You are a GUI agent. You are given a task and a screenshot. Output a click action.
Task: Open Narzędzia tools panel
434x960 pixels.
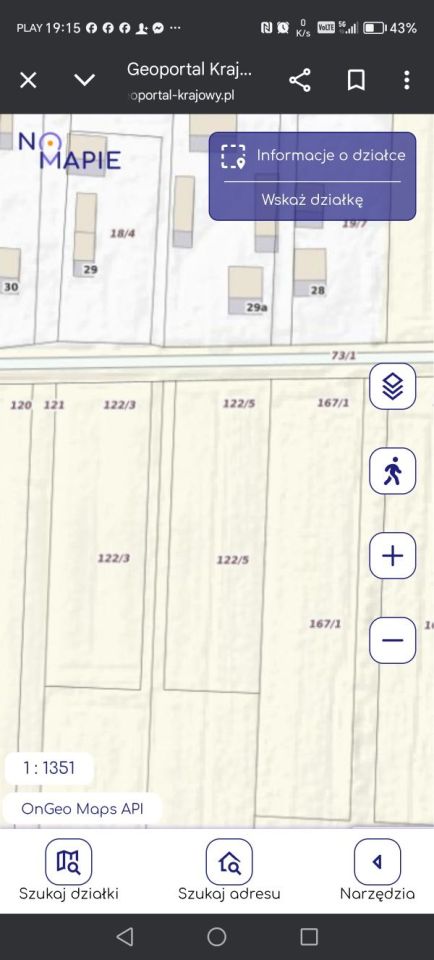377,870
